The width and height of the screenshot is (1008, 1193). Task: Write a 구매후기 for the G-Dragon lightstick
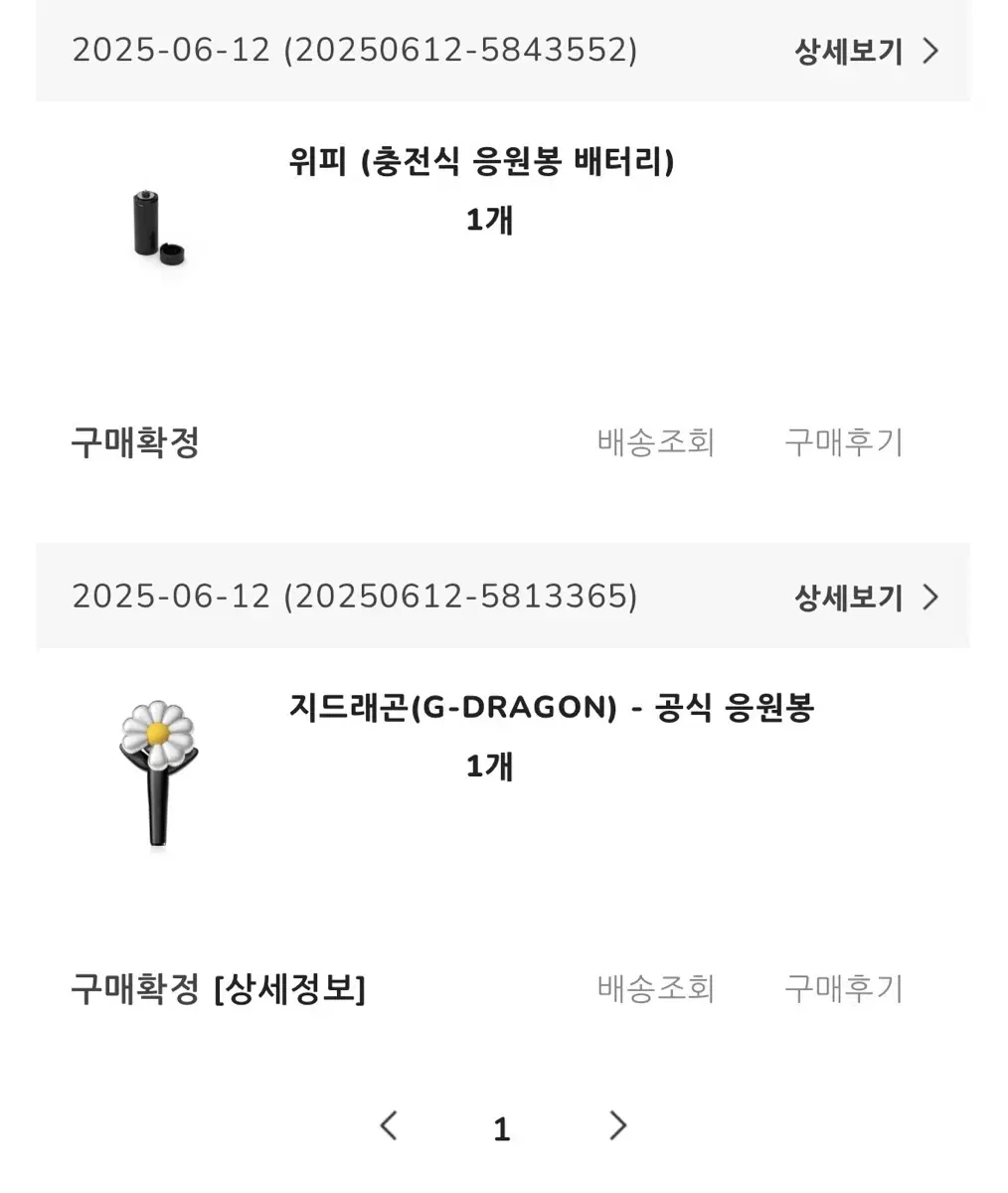click(x=845, y=989)
